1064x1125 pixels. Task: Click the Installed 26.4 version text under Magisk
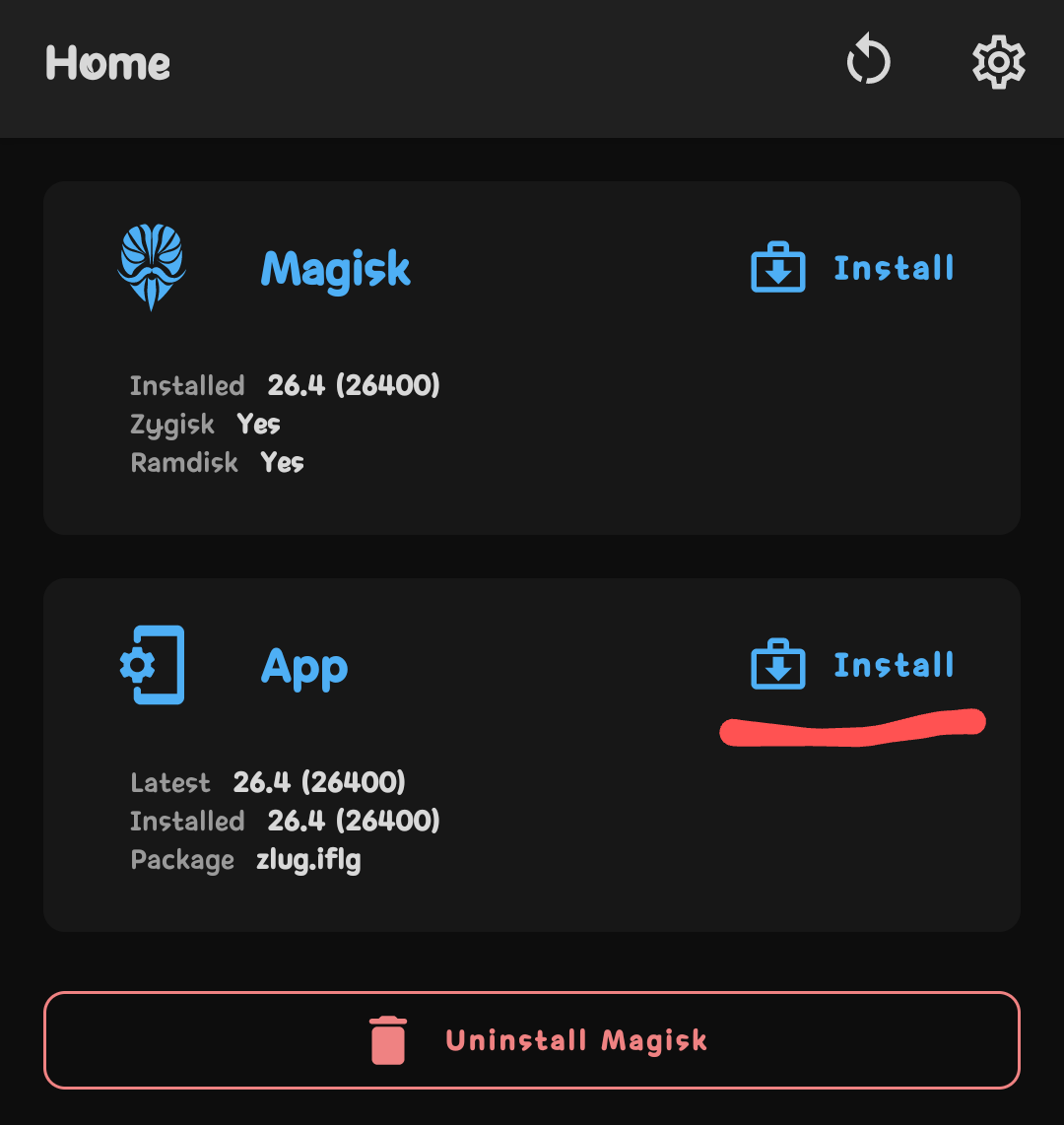tap(284, 385)
